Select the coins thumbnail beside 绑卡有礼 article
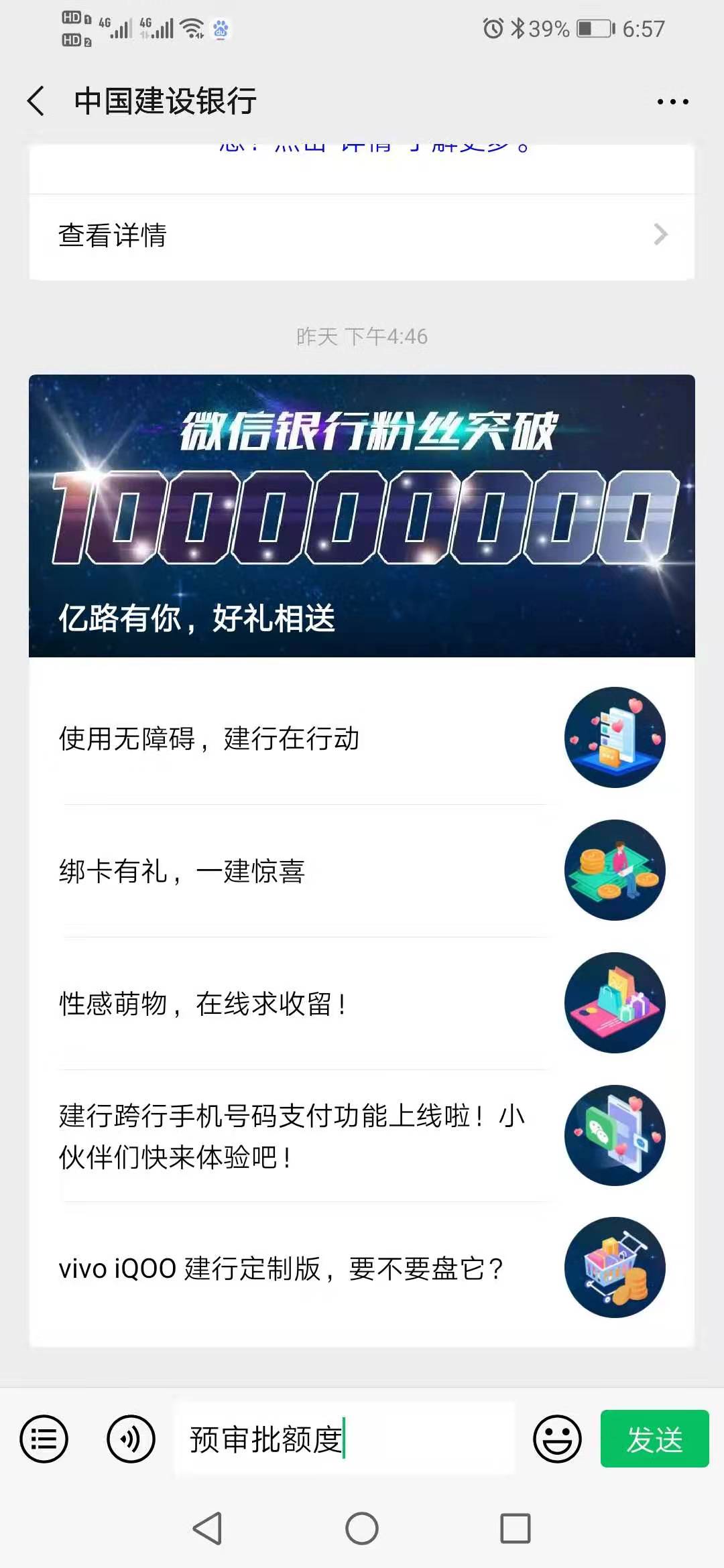The height and width of the screenshot is (1568, 724). (x=614, y=870)
